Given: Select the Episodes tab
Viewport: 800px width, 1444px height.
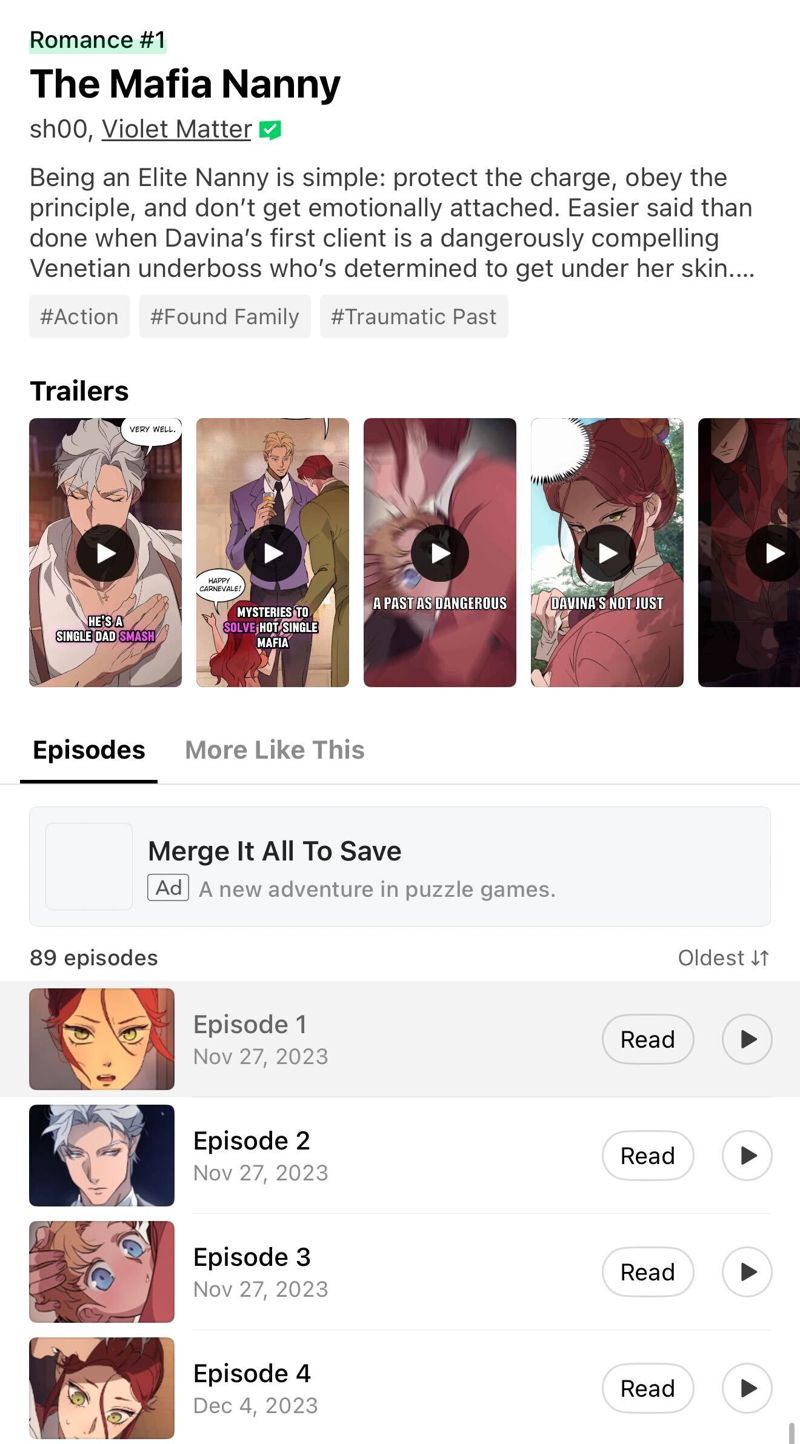Looking at the screenshot, I should tap(89, 750).
